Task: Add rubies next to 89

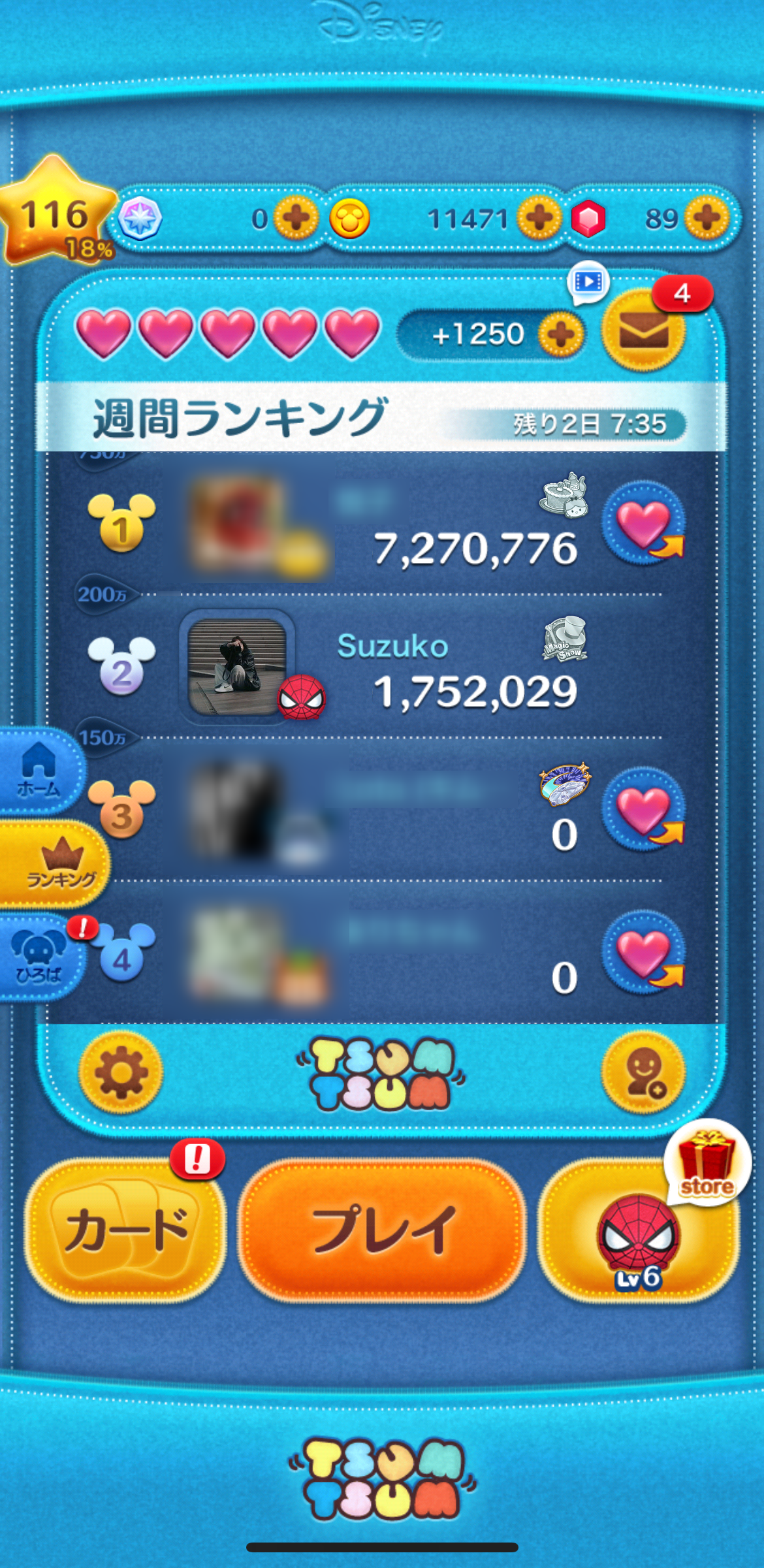Action: tap(707, 218)
